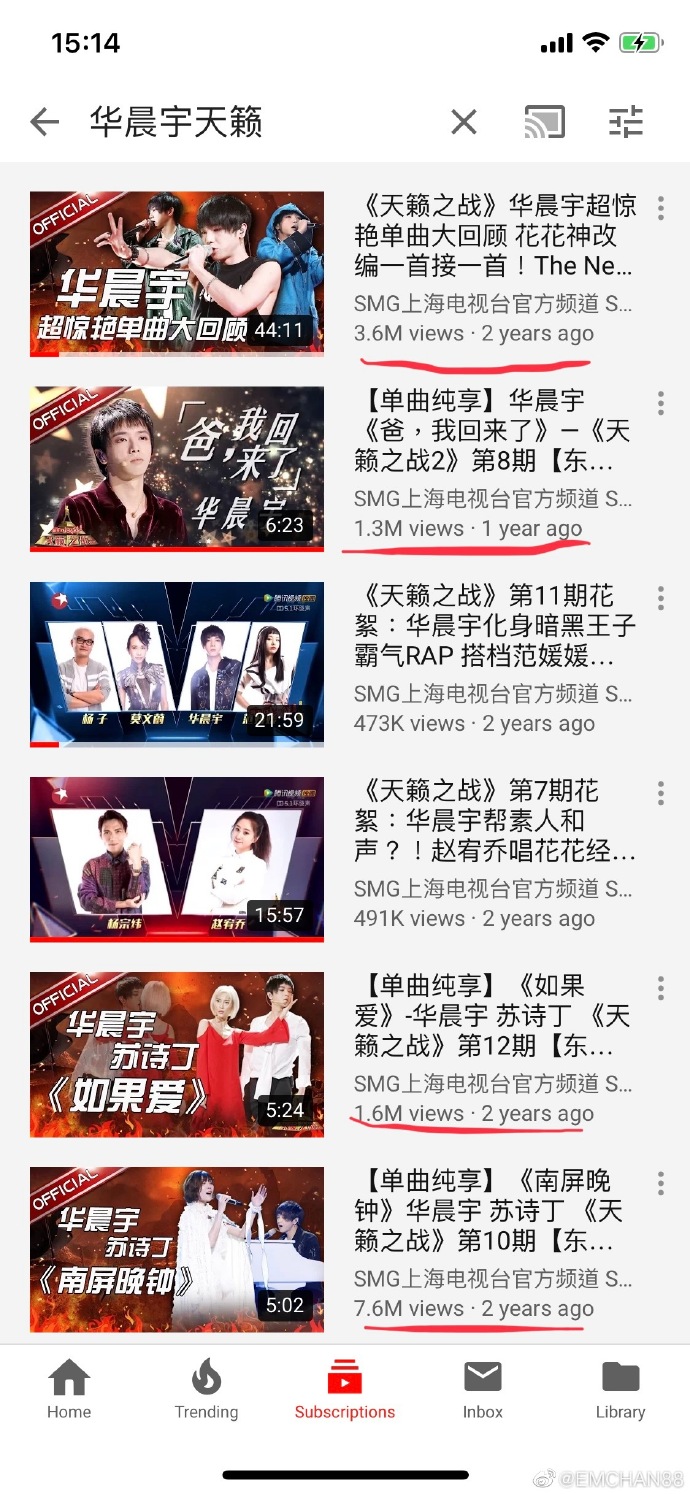The width and height of the screenshot is (690, 1494).
Task: Clear the search query with X
Action: [464, 123]
